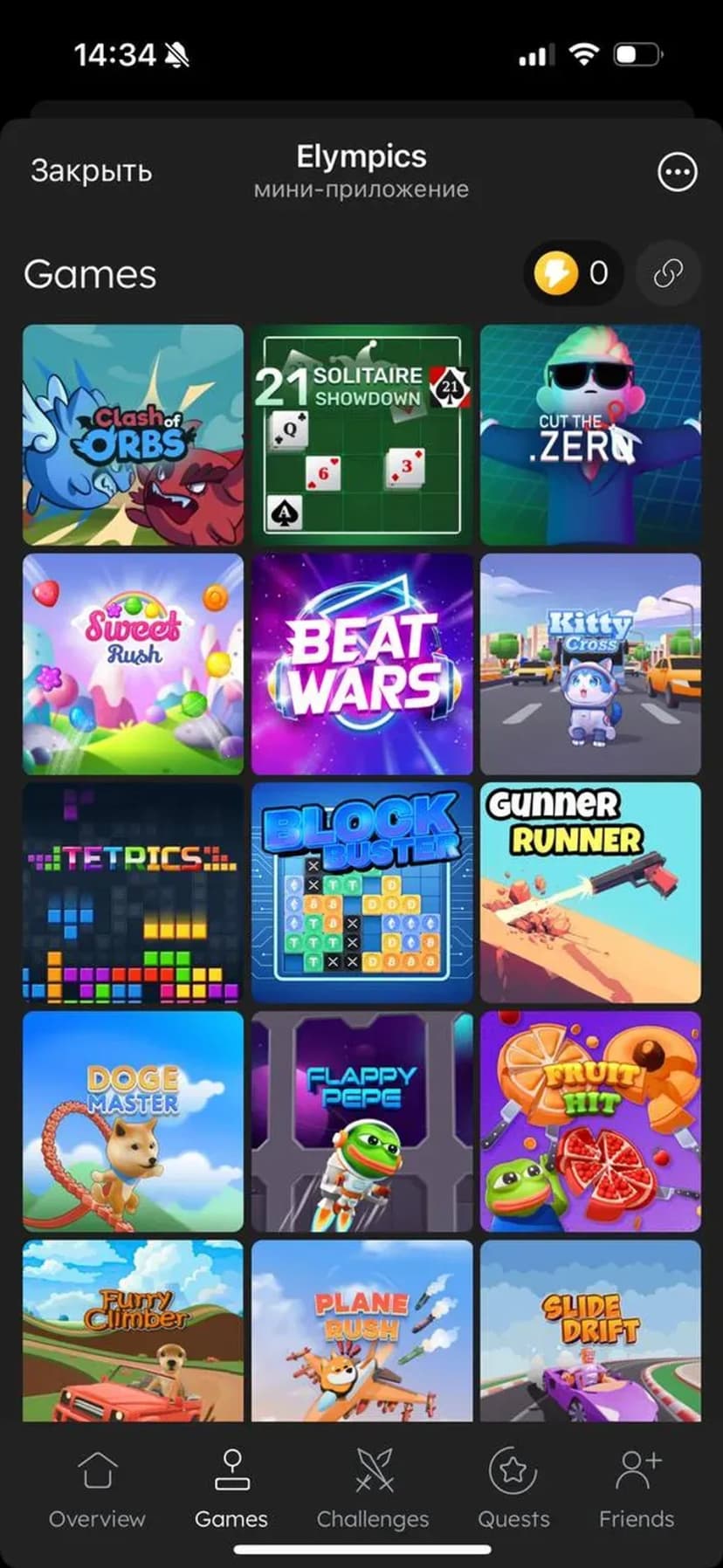
Task: Launch Flappy Pepe game
Action: point(361,1121)
